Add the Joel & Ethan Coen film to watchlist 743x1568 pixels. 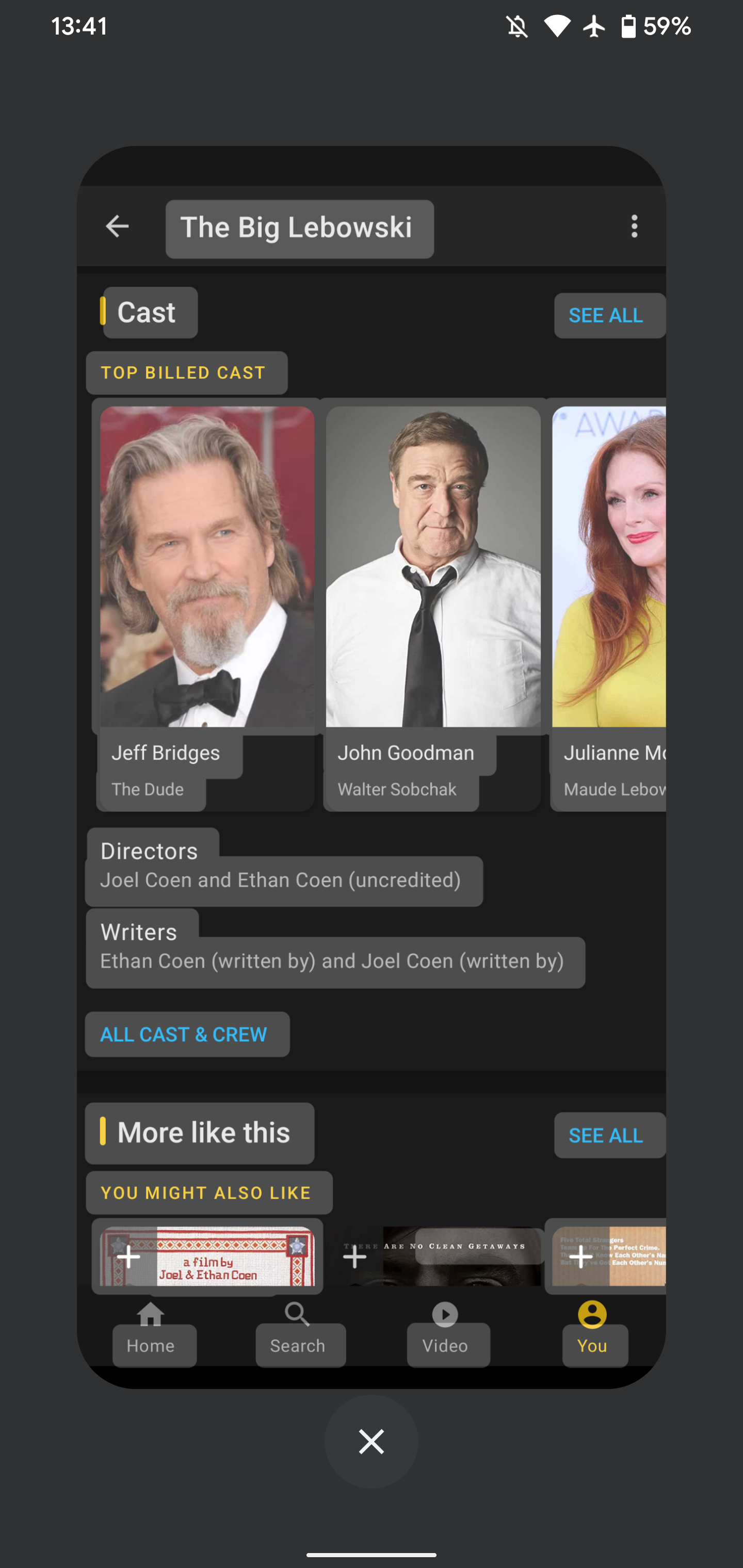click(x=128, y=1256)
